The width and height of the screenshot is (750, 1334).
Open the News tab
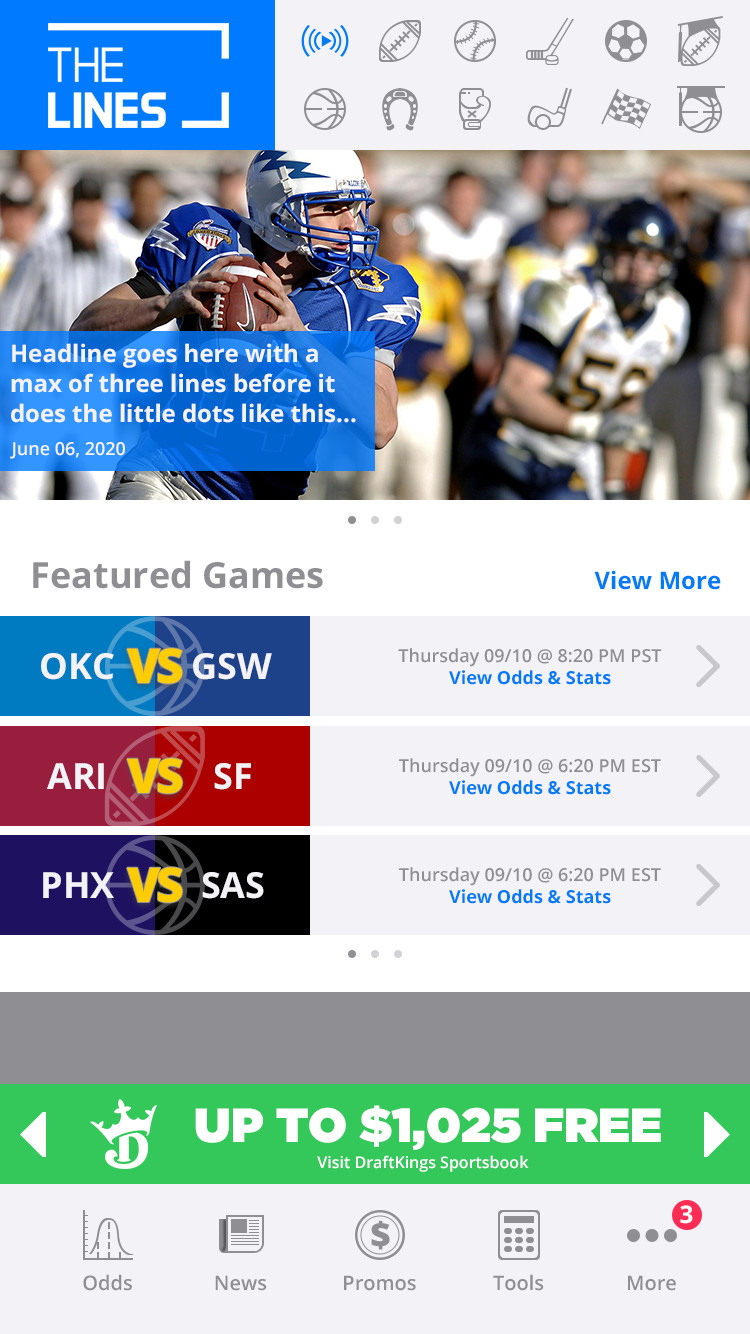pyautogui.click(x=241, y=1251)
